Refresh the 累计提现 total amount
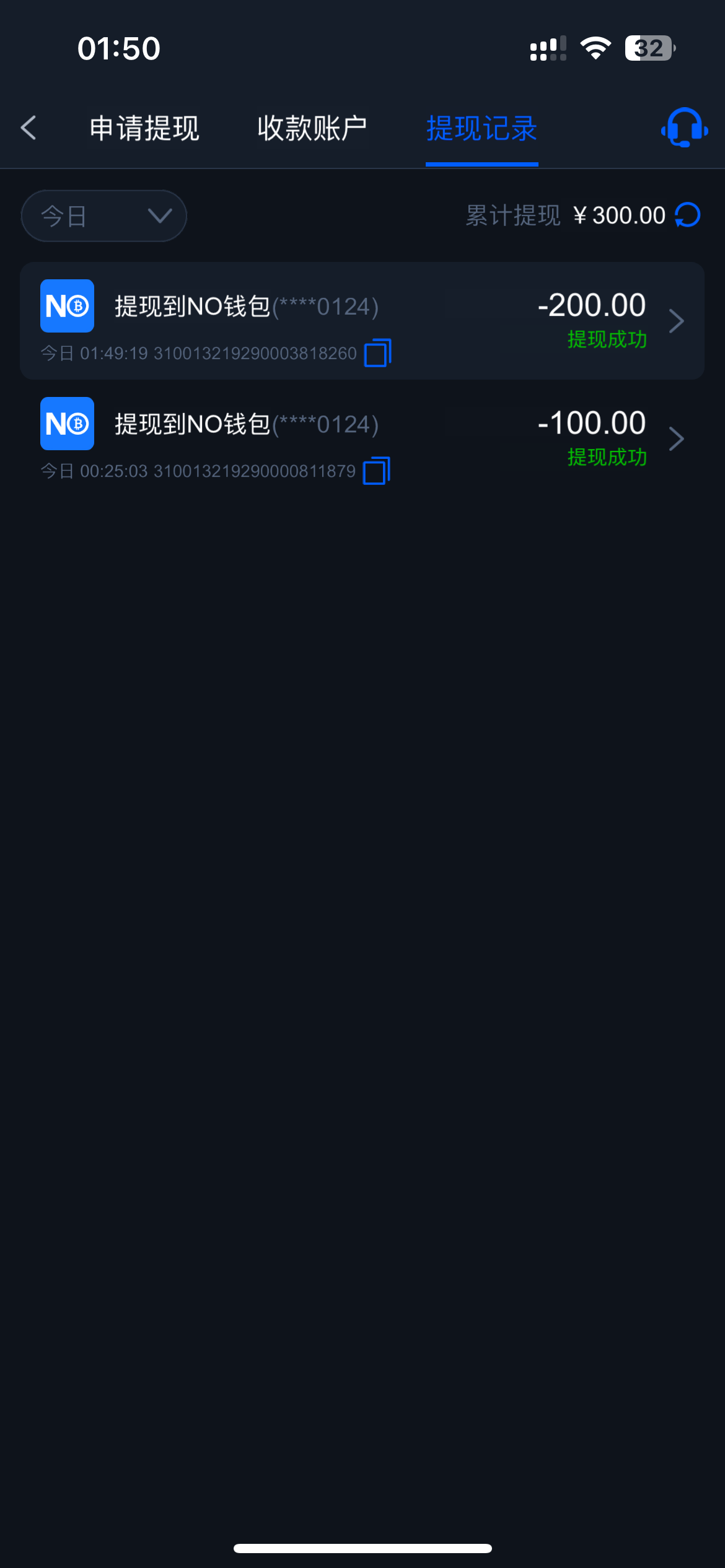Image resolution: width=725 pixels, height=1568 pixels. 688,216
